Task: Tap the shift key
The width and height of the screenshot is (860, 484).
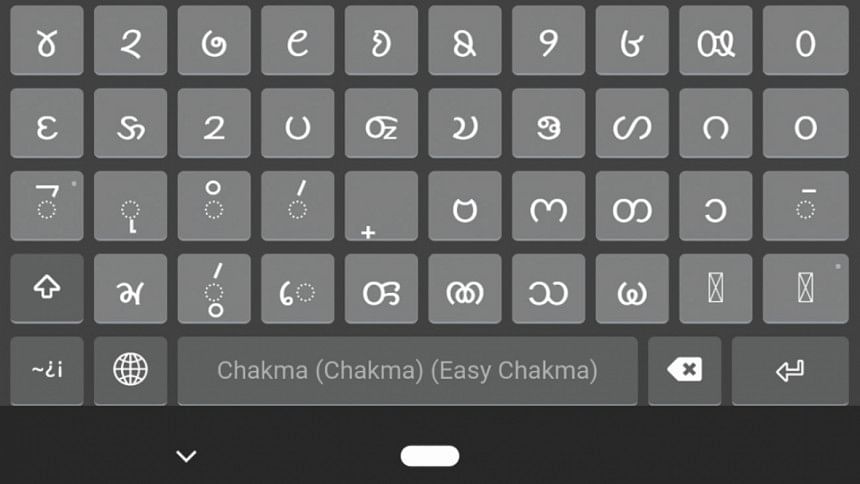Action: click(x=46, y=288)
